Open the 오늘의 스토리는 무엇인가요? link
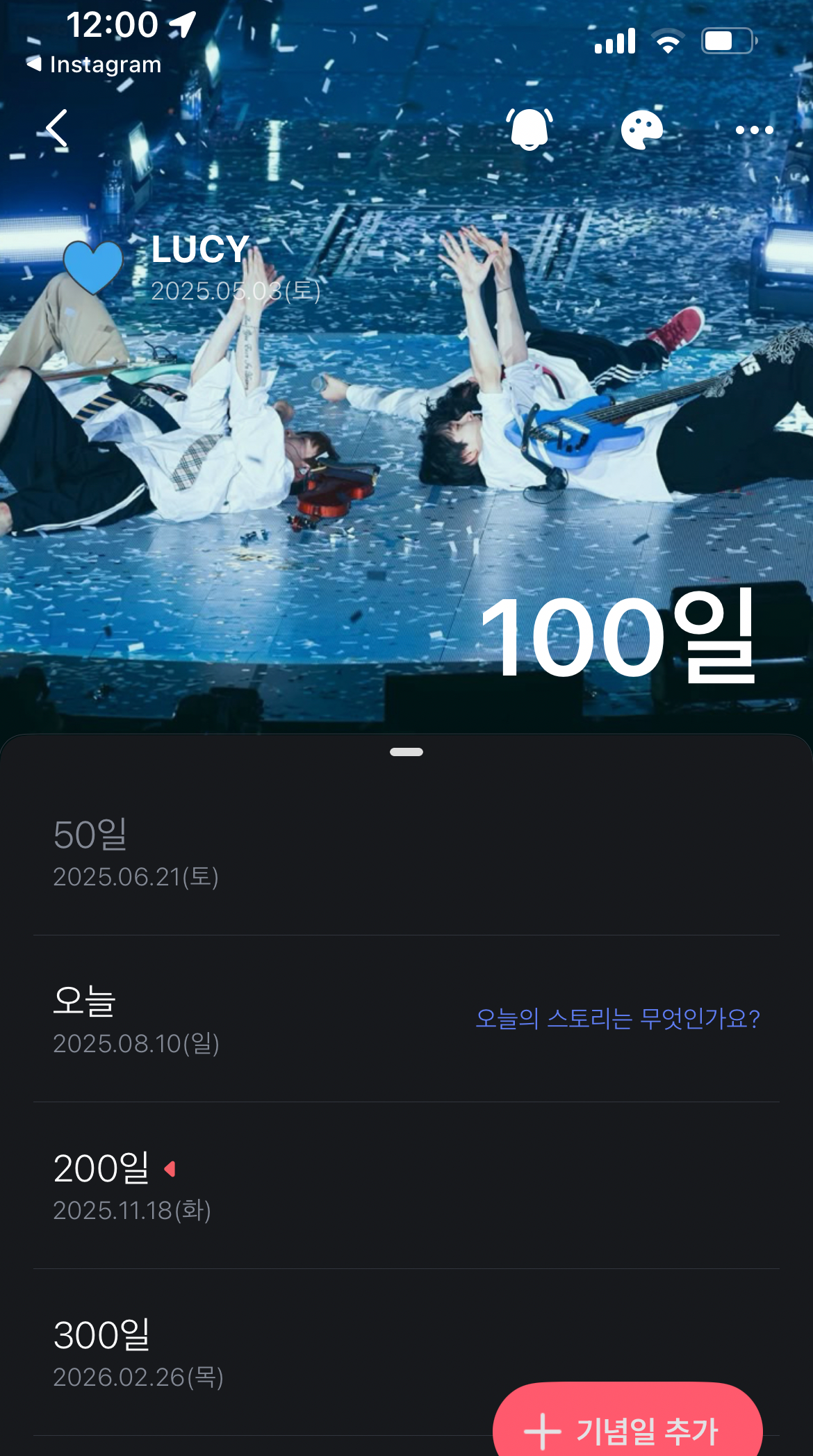This screenshot has width=813, height=1456. tap(617, 1019)
